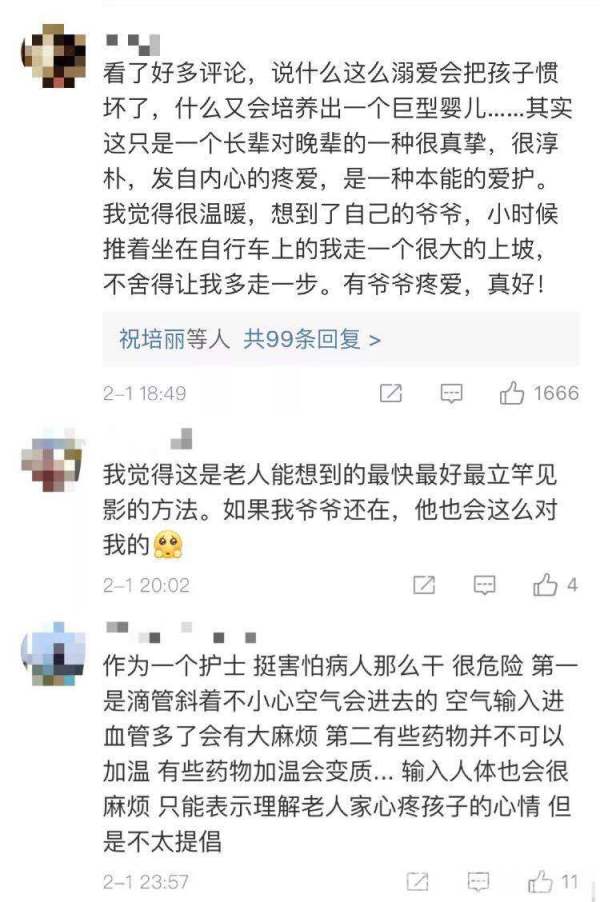Viewport: 600px width, 902px height.
Task: Reply to the comment posted at 2-1 20:02
Action: (x=484, y=584)
